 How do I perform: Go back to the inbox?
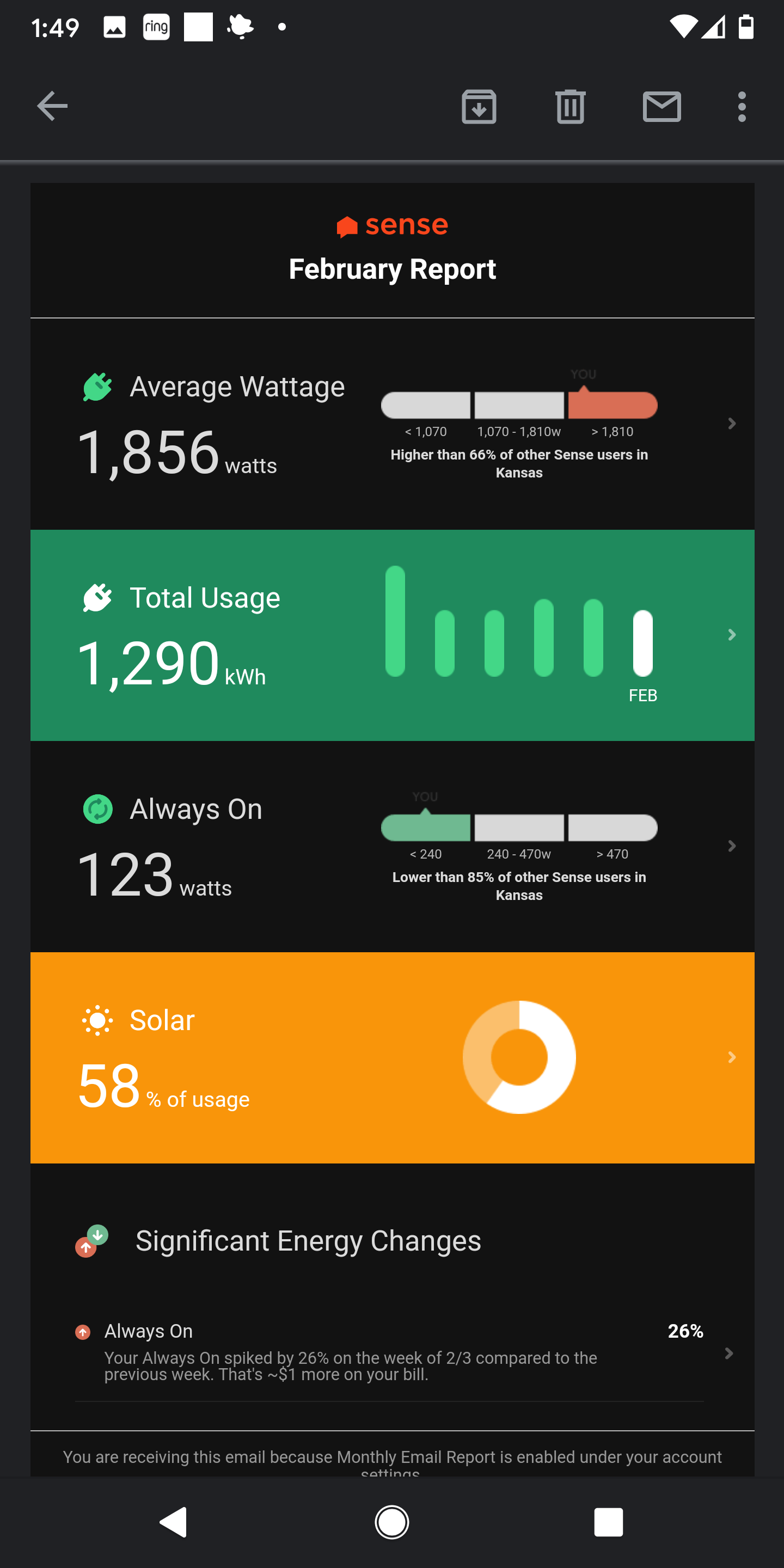[x=52, y=107]
